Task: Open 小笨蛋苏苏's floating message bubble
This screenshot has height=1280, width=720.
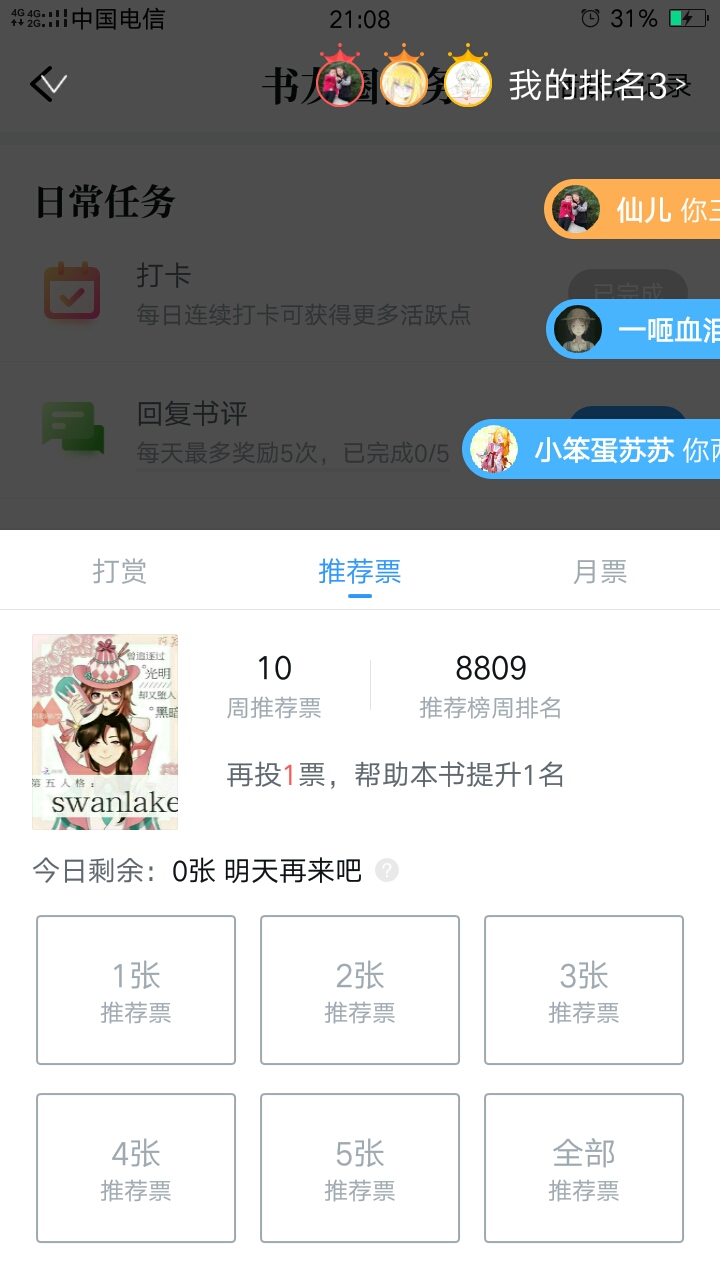Action: (591, 450)
